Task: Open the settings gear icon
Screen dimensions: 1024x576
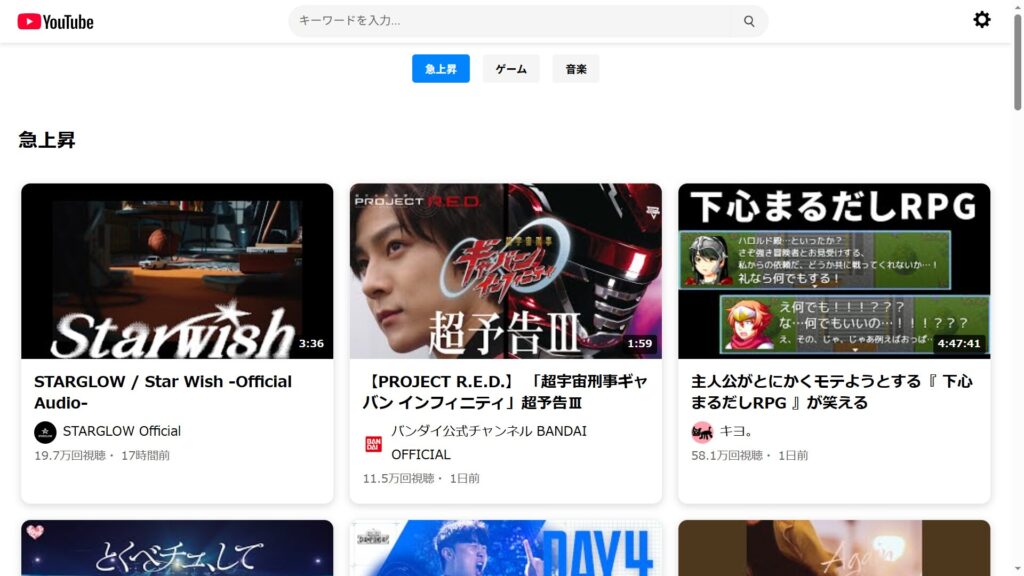Action: coord(982,20)
